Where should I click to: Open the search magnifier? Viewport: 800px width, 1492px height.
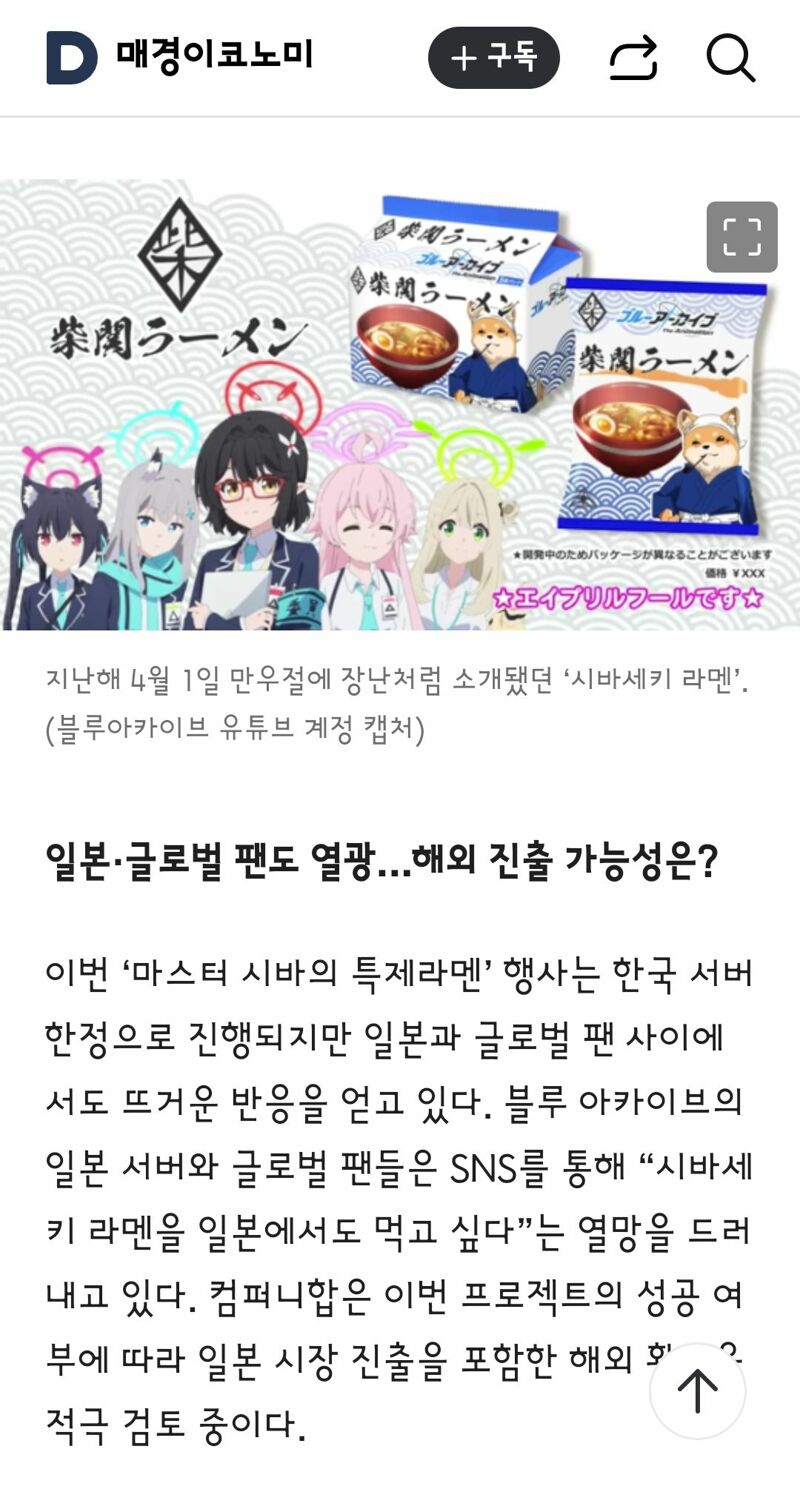click(731, 58)
